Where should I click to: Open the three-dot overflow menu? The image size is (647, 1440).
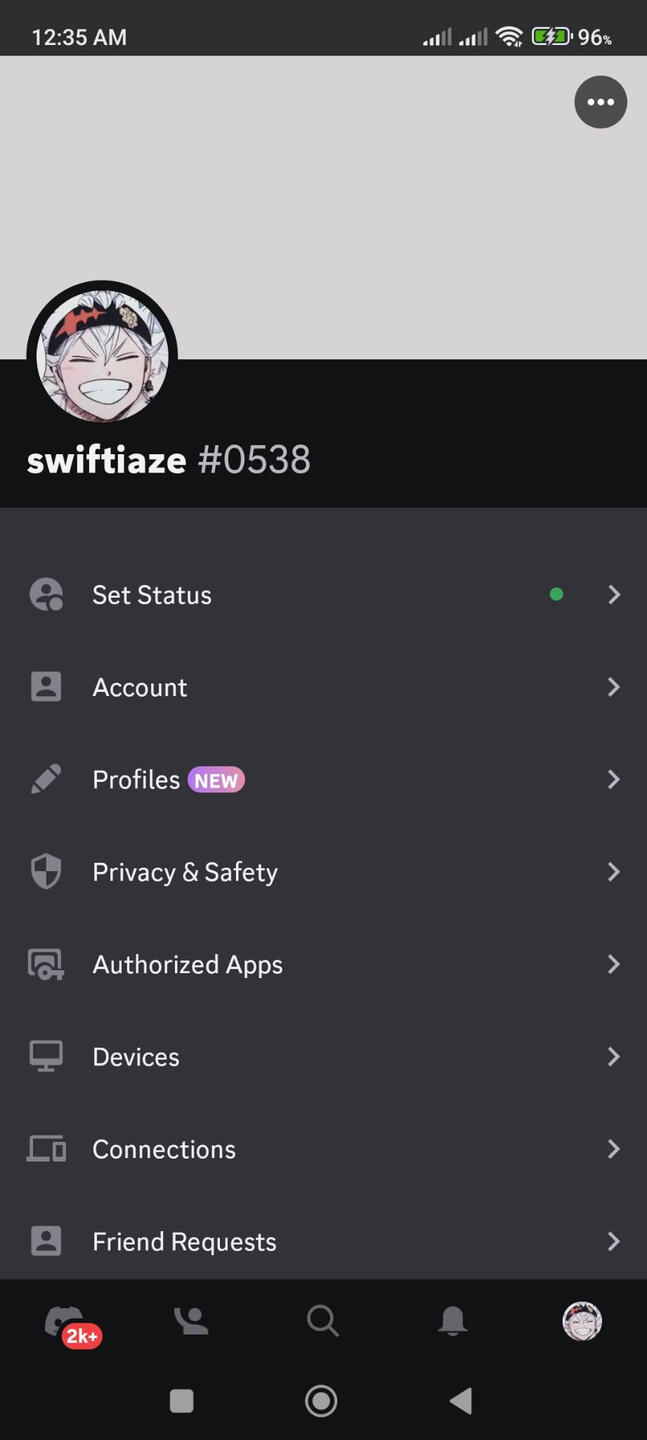tap(600, 102)
